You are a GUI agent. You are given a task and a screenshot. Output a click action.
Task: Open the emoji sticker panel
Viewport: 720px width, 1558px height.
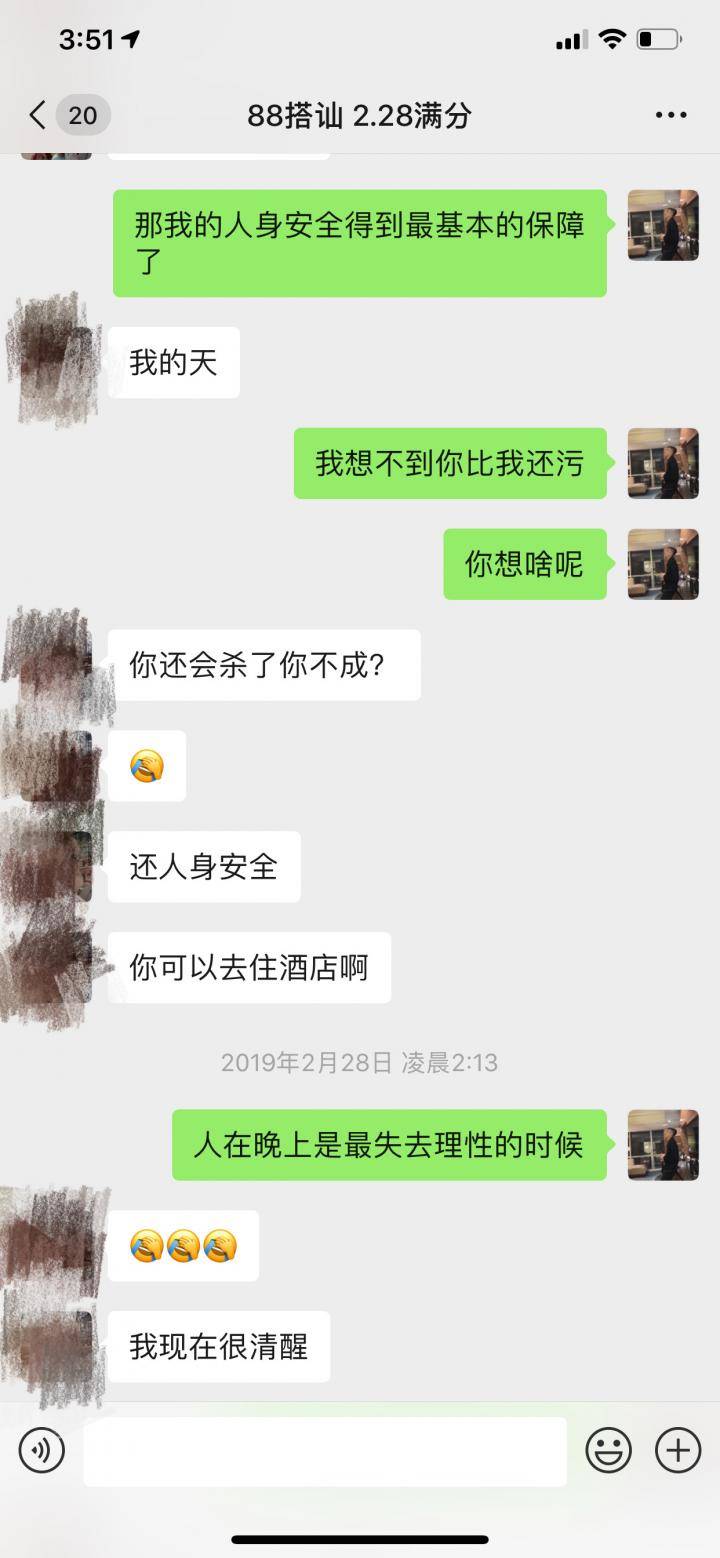(x=608, y=1451)
